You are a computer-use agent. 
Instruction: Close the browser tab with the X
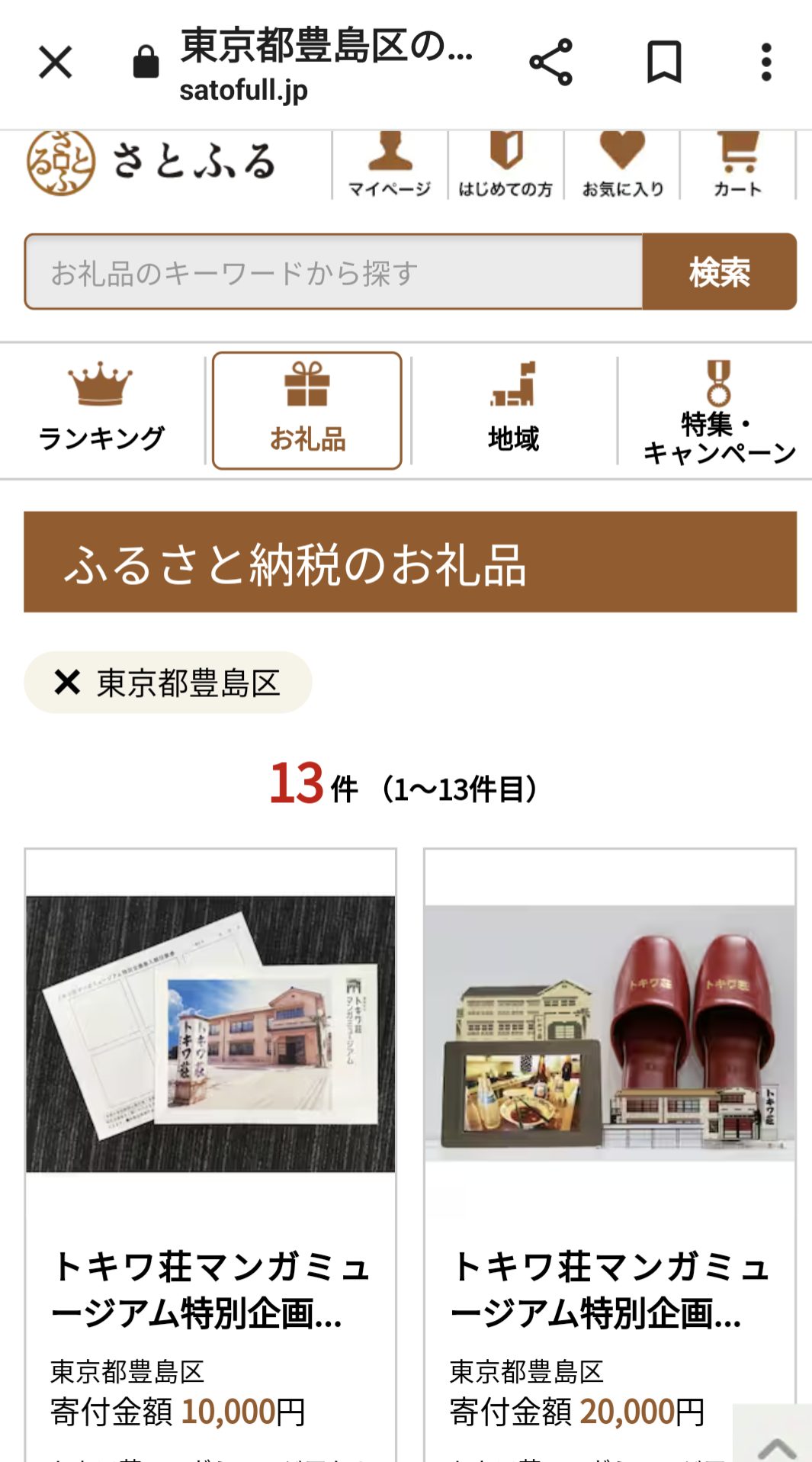tap(55, 63)
